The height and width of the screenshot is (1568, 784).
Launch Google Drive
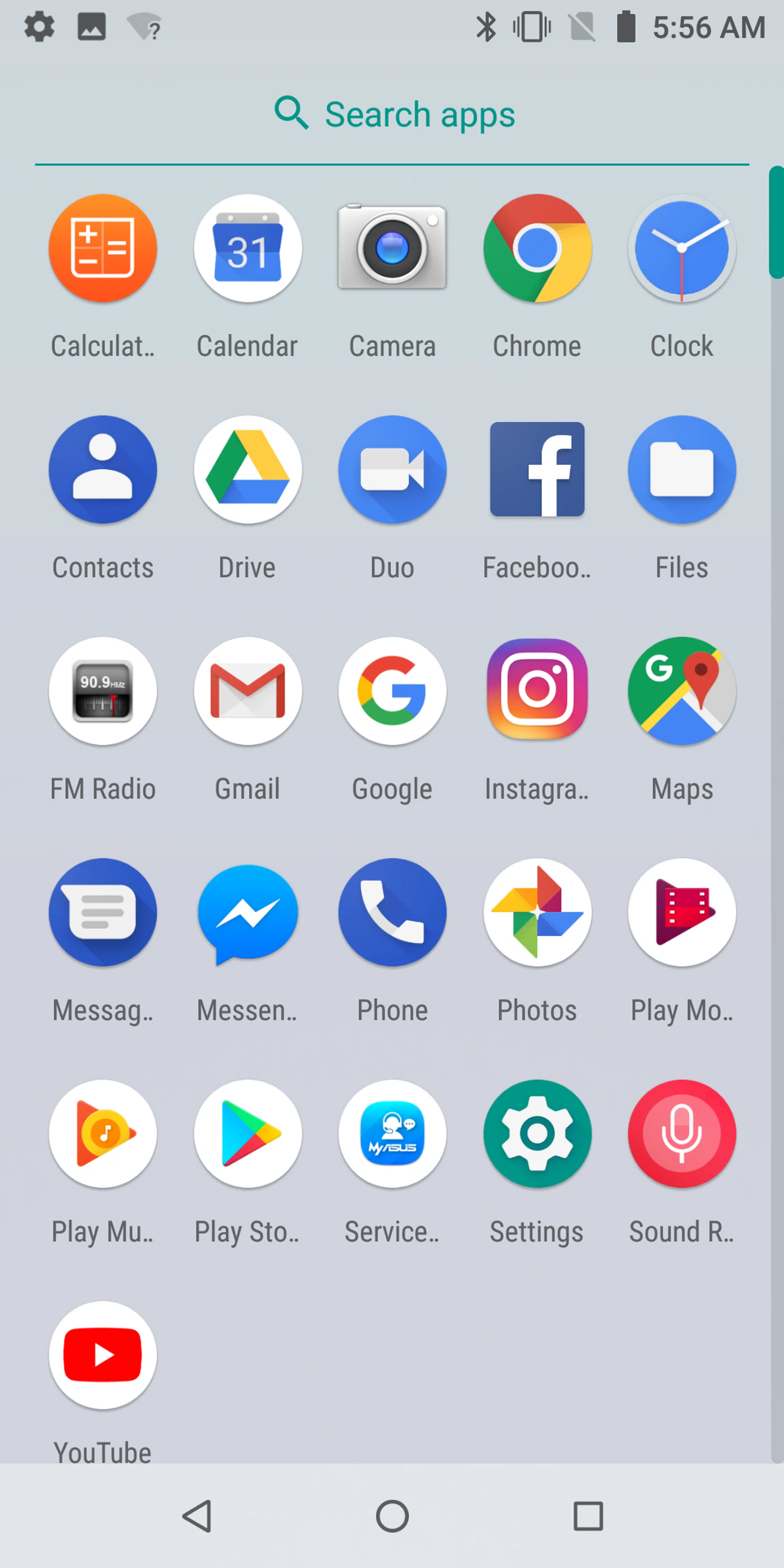click(x=247, y=469)
